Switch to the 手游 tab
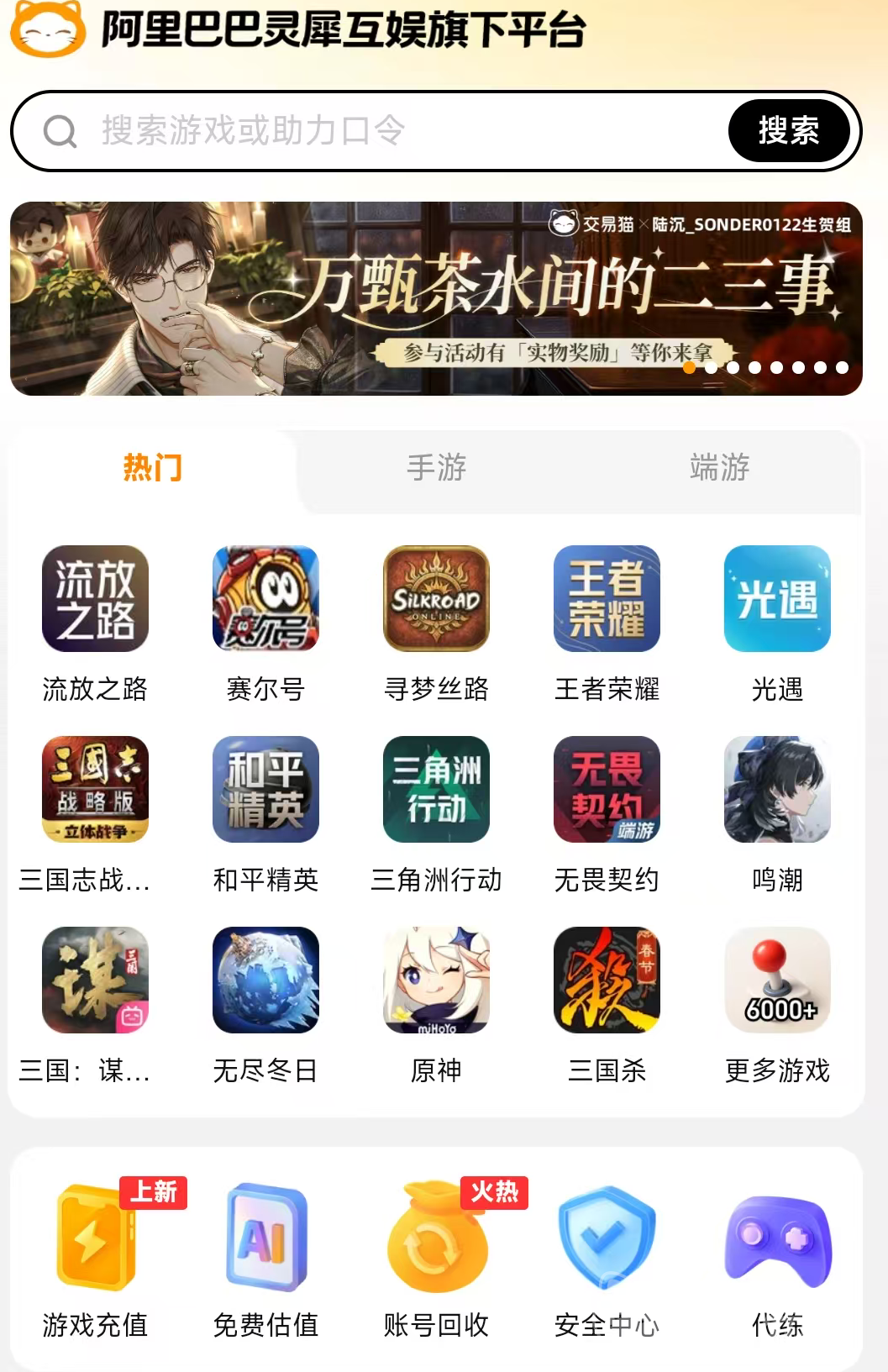The image size is (888, 1372). (436, 467)
